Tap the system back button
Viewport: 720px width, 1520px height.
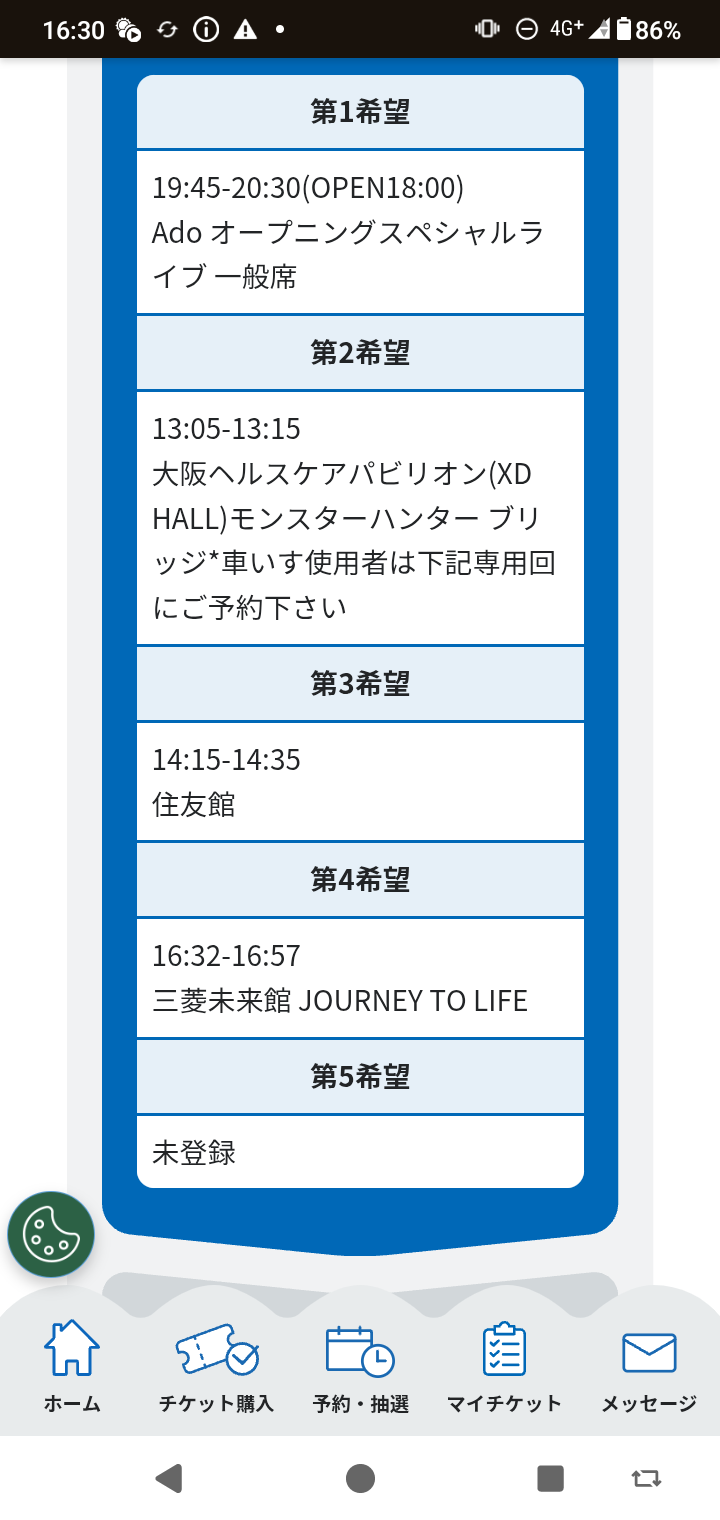click(x=169, y=1478)
